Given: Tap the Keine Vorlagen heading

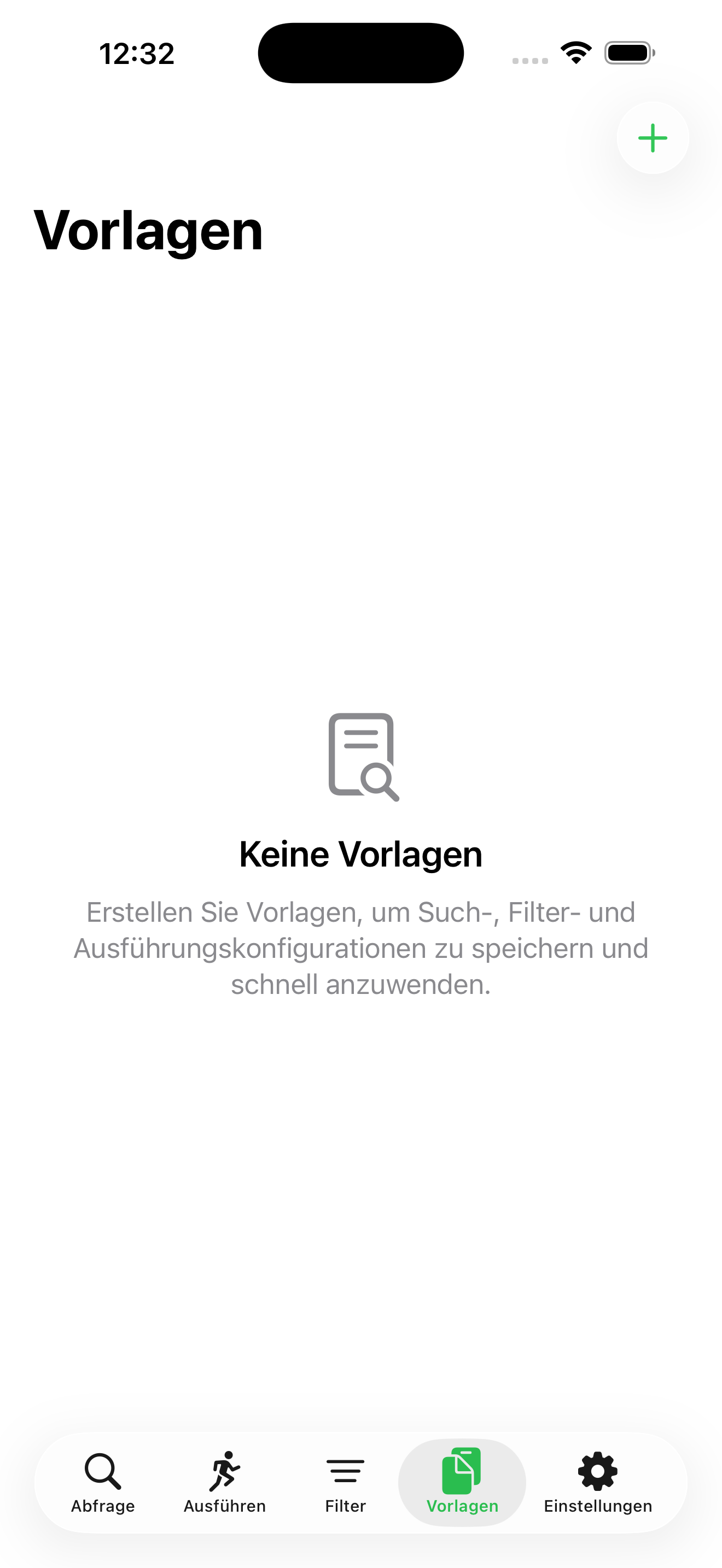Looking at the screenshot, I should click(360, 853).
